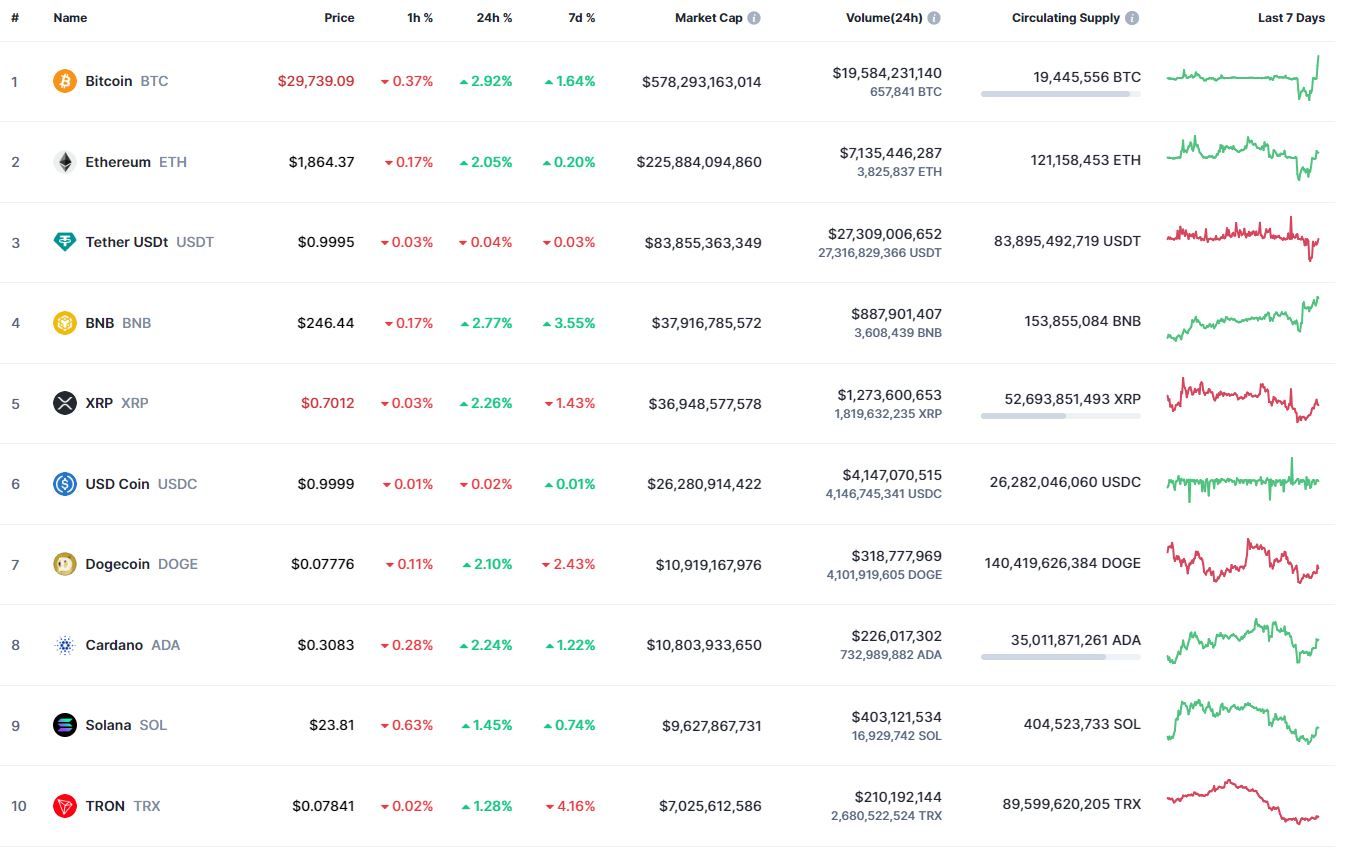Open the BNB coin page
The image size is (1353, 850).
[x=100, y=323]
